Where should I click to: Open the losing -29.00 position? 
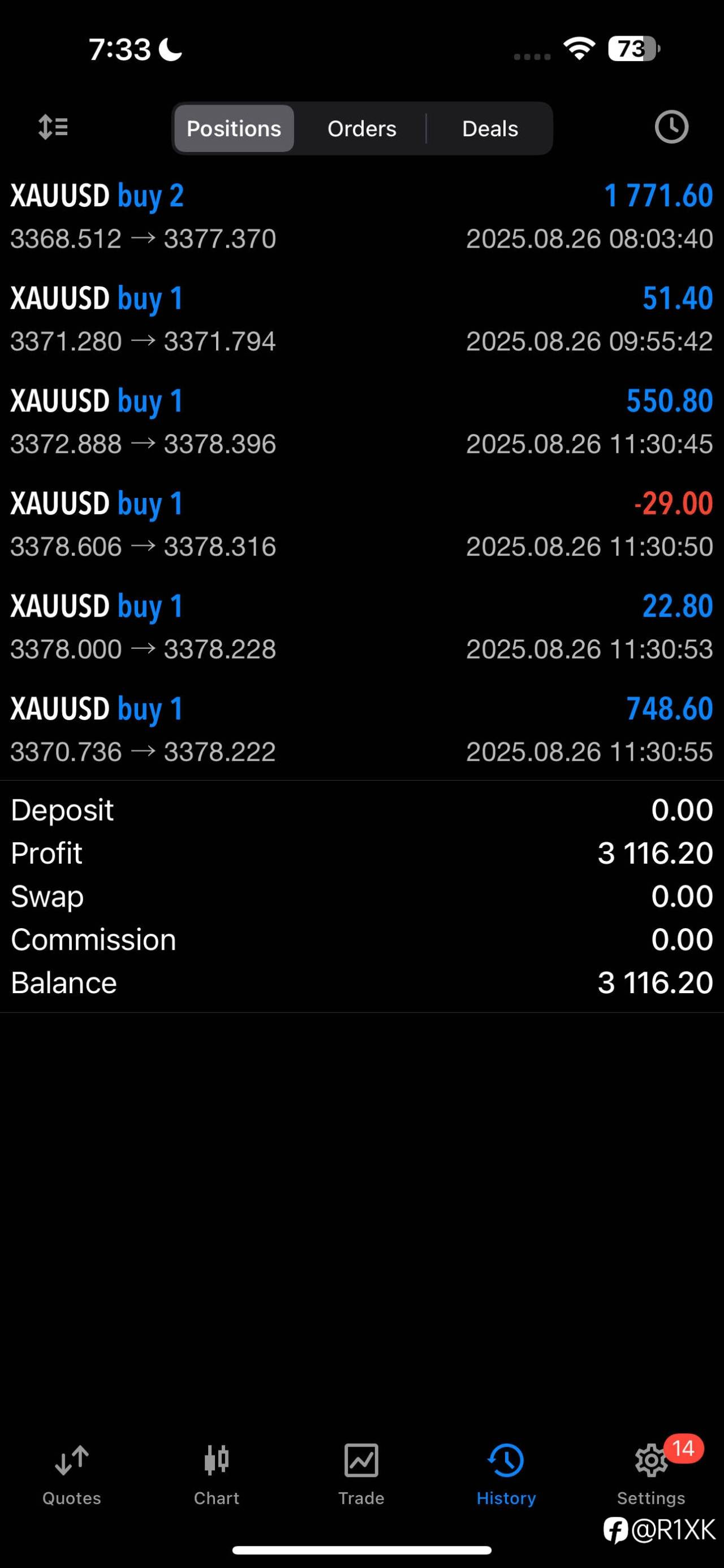pyautogui.click(x=361, y=525)
